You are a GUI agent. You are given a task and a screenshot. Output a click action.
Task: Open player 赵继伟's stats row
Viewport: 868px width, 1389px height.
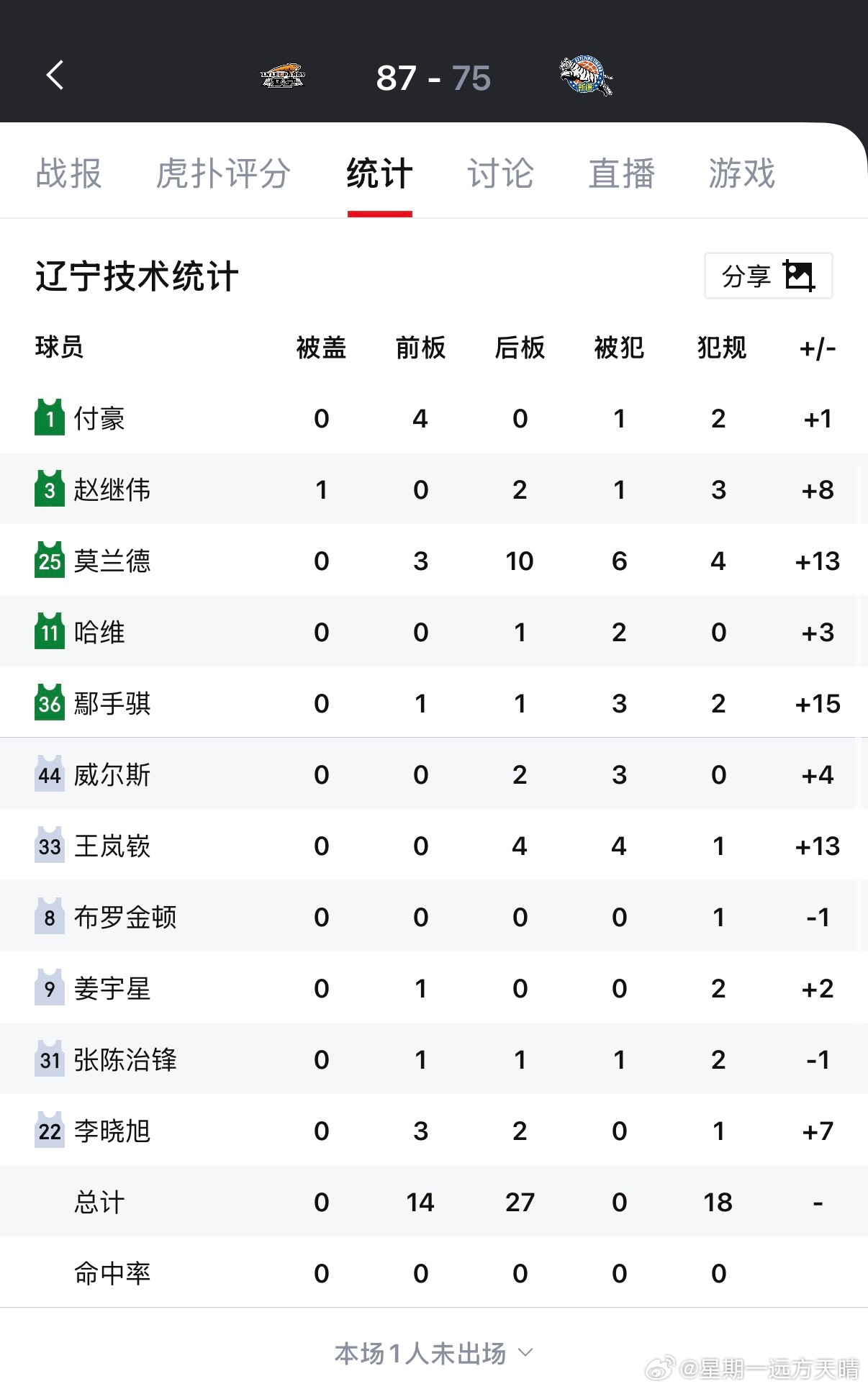click(x=112, y=489)
